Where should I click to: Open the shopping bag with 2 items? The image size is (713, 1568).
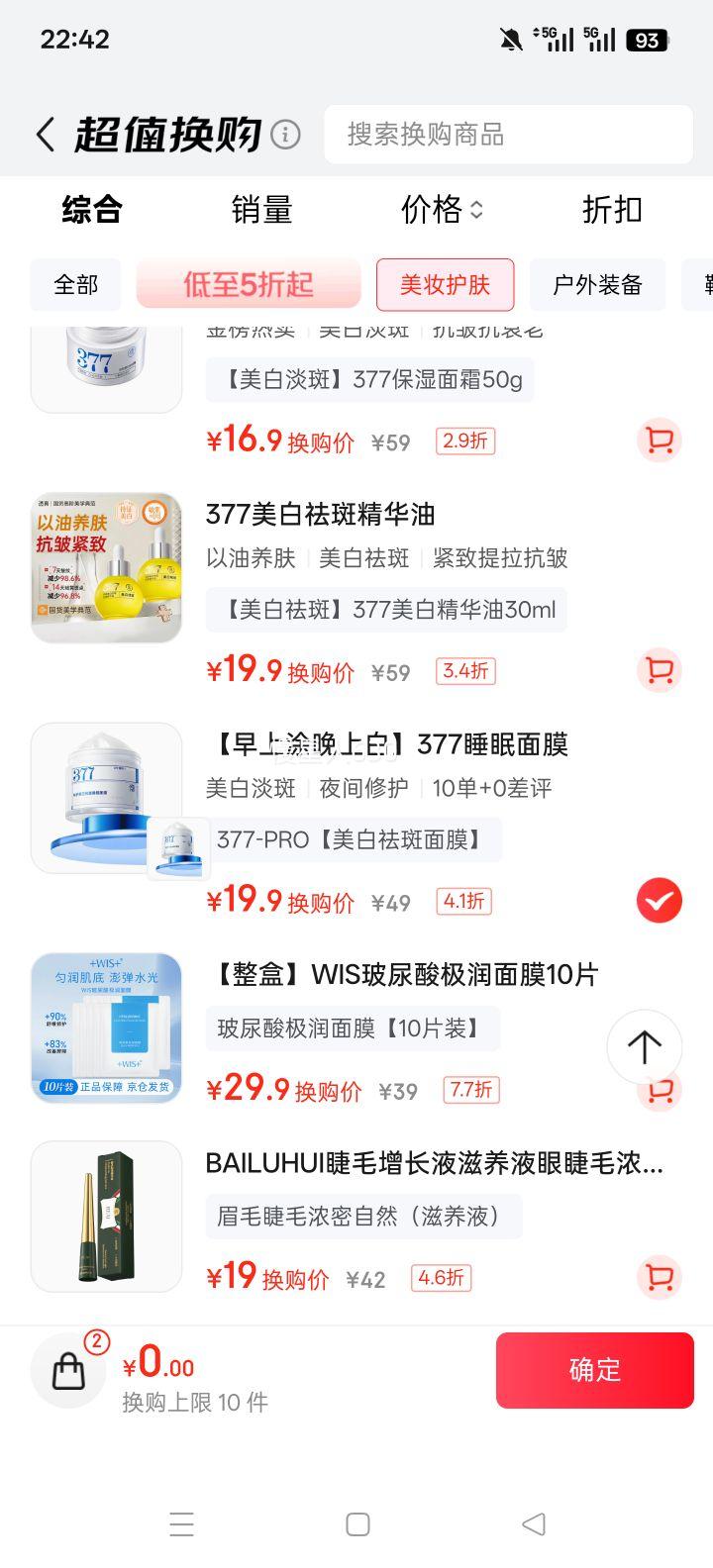pyautogui.click(x=68, y=1370)
